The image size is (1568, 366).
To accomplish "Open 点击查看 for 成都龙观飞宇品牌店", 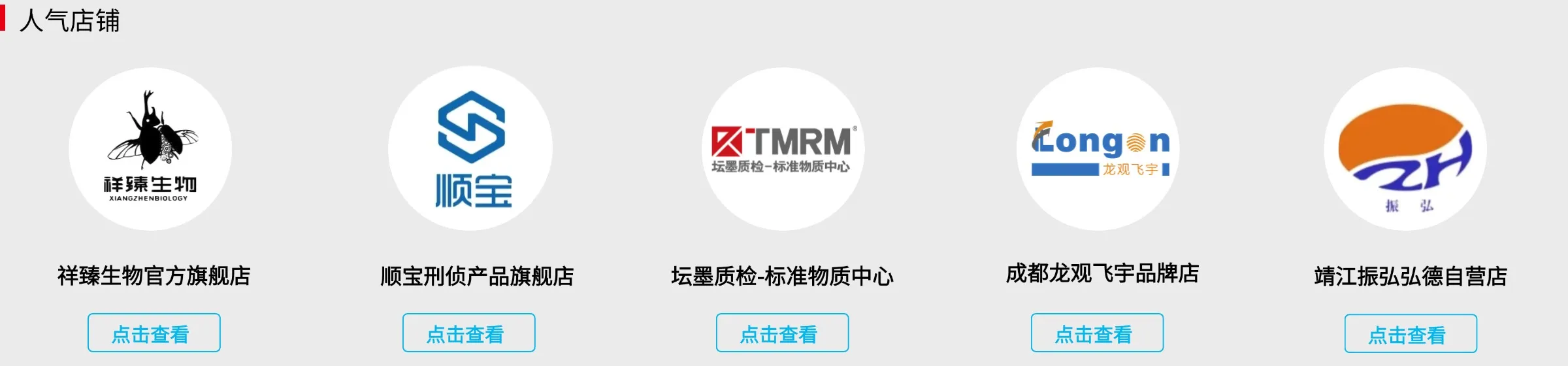I will [x=1097, y=333].
